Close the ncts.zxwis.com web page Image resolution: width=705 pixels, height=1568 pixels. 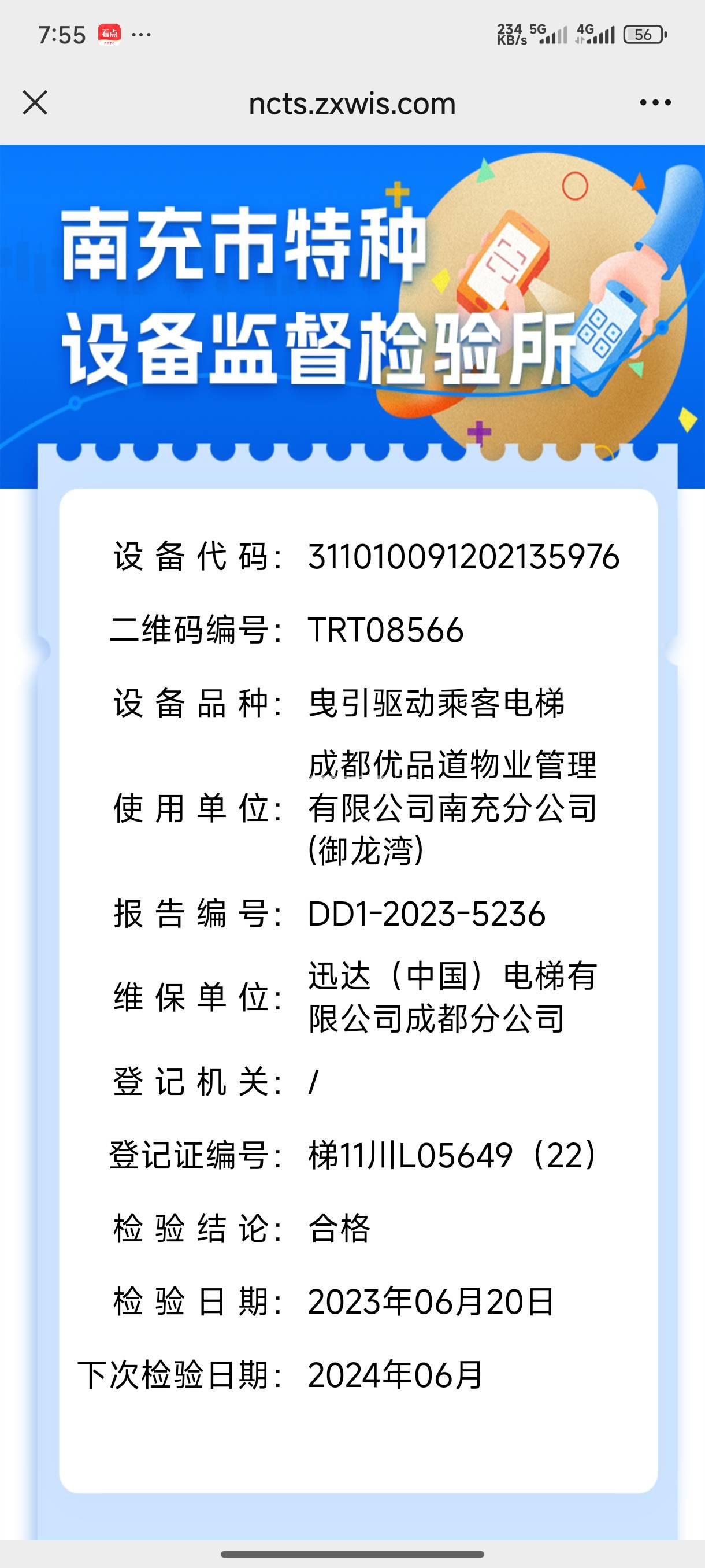pyautogui.click(x=35, y=103)
